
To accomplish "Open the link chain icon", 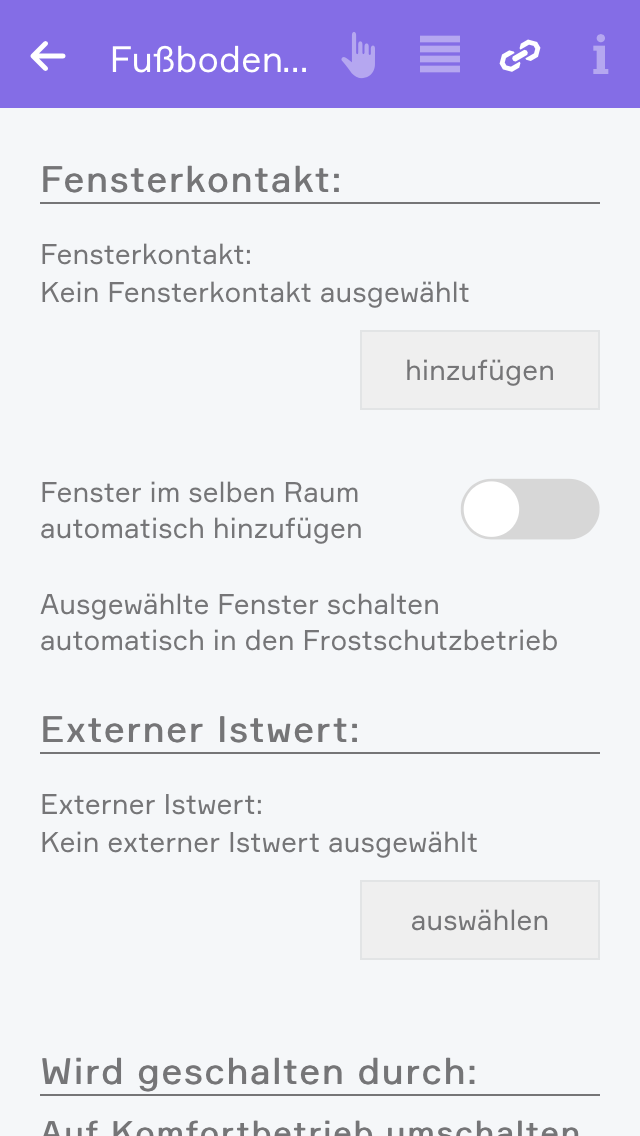I will pyautogui.click(x=519, y=56).
